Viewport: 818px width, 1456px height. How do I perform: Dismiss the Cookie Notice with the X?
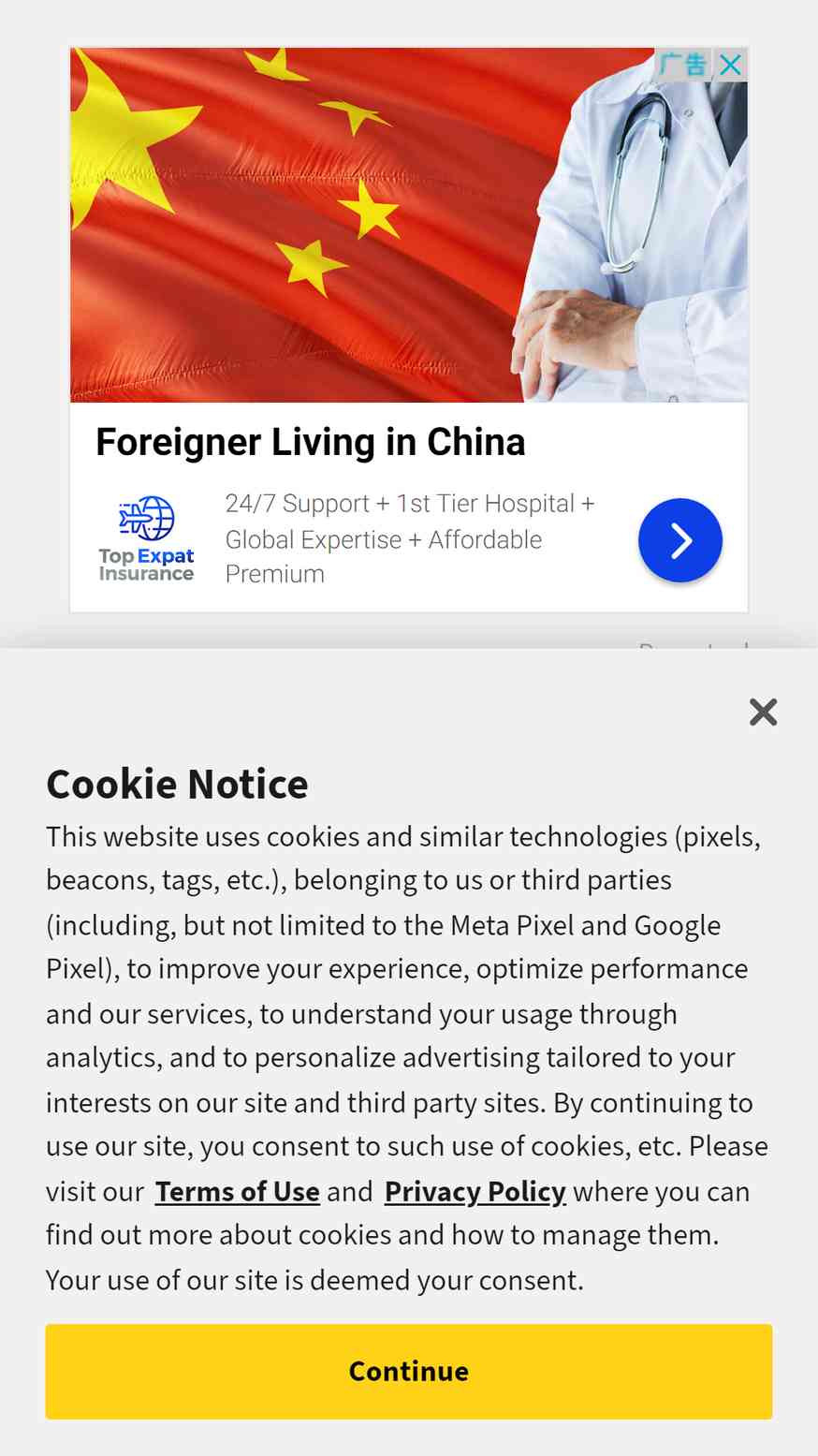coord(764,713)
